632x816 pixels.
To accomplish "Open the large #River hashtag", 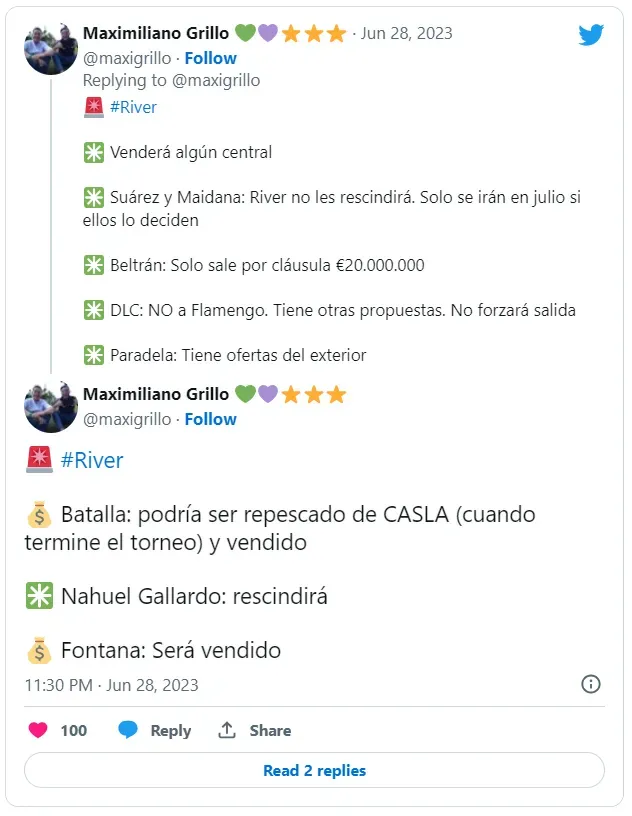I will (x=92, y=460).
